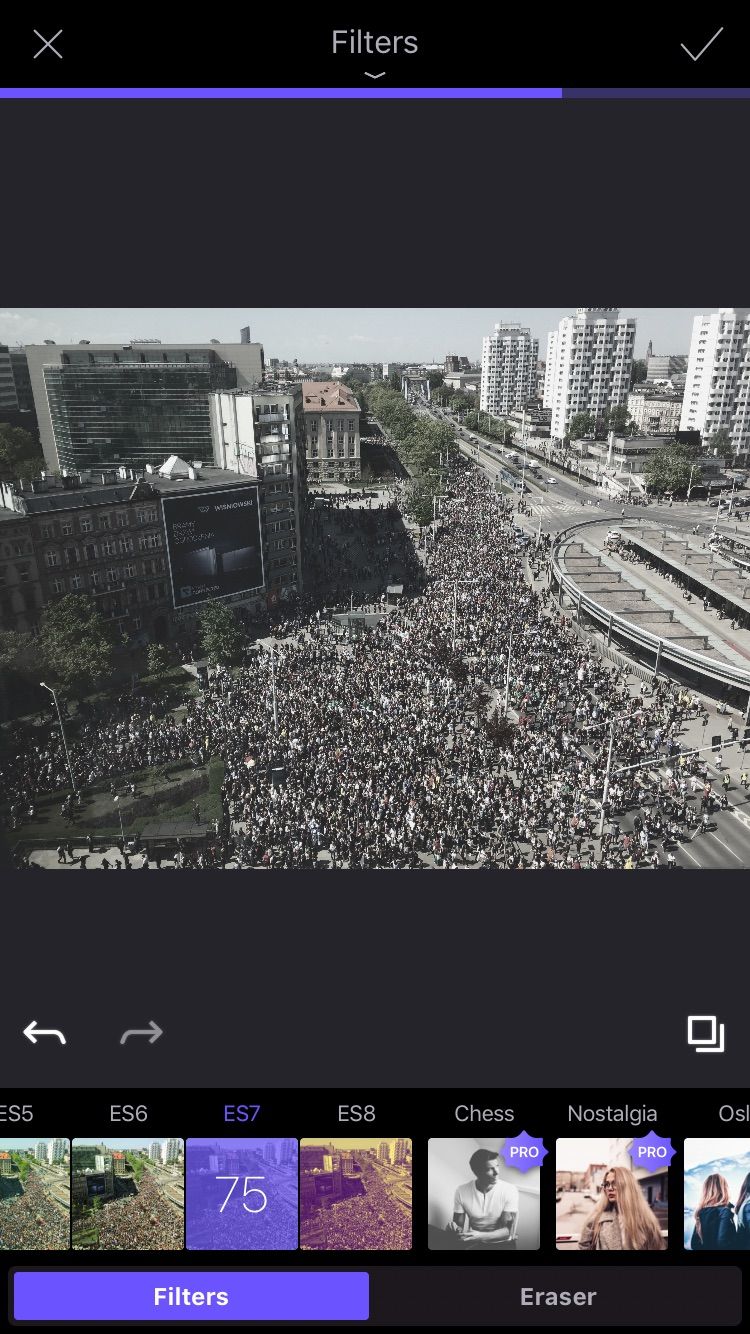The width and height of the screenshot is (750, 1334).
Task: Apply the ES6 filter
Action: coord(128,1193)
